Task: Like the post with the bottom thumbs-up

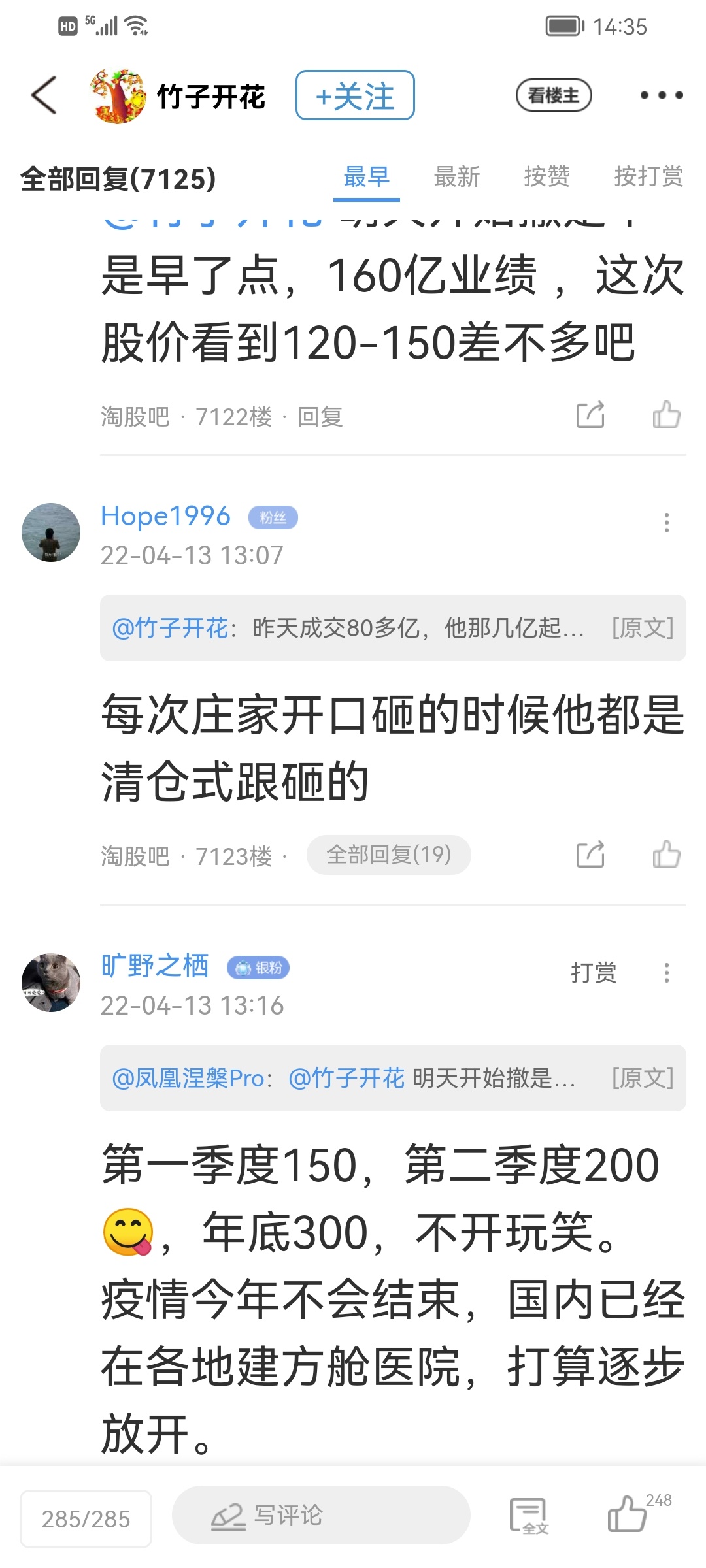Action: [628, 1513]
